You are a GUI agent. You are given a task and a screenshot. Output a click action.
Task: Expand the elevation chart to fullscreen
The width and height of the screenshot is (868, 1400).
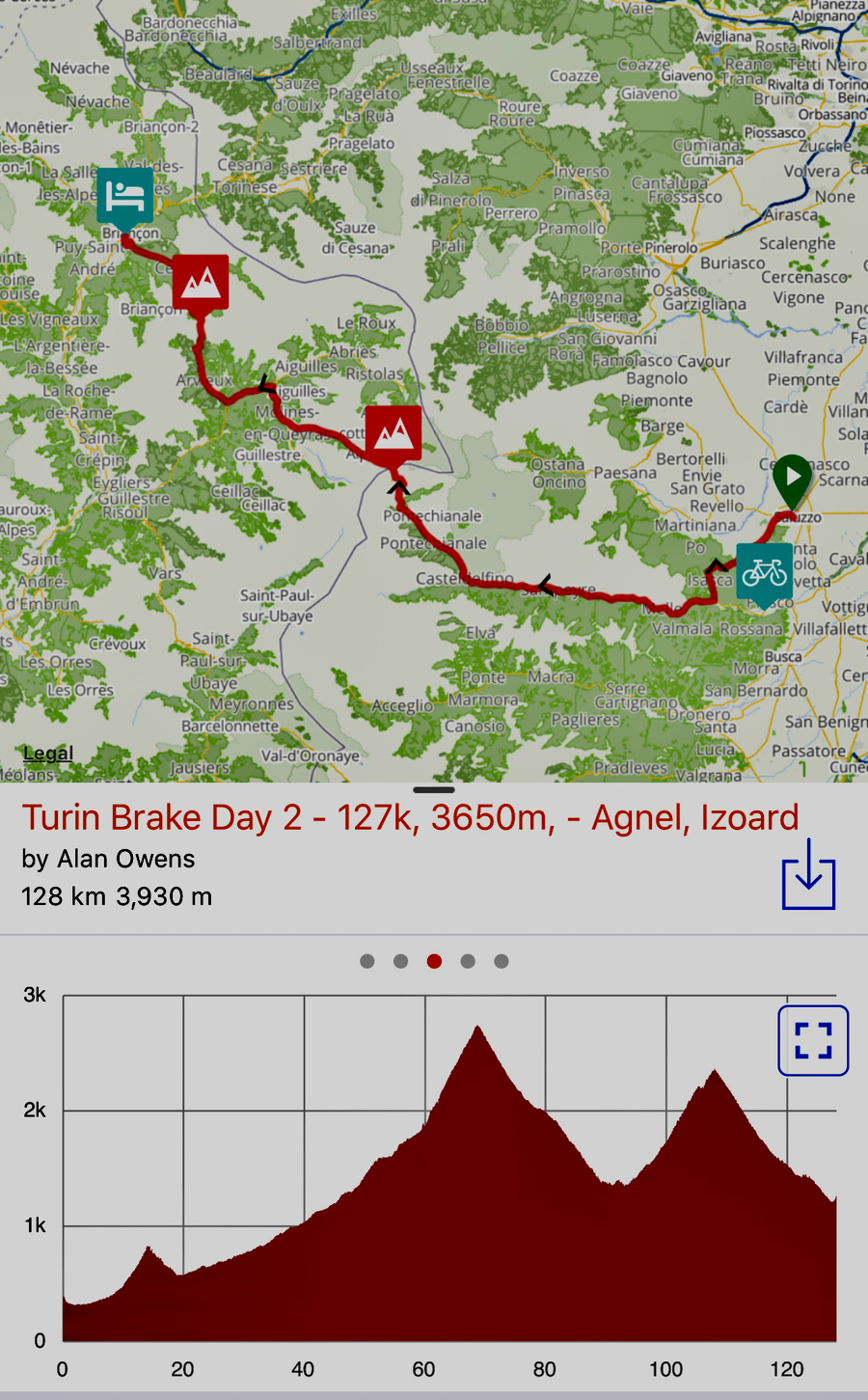coord(813,1040)
